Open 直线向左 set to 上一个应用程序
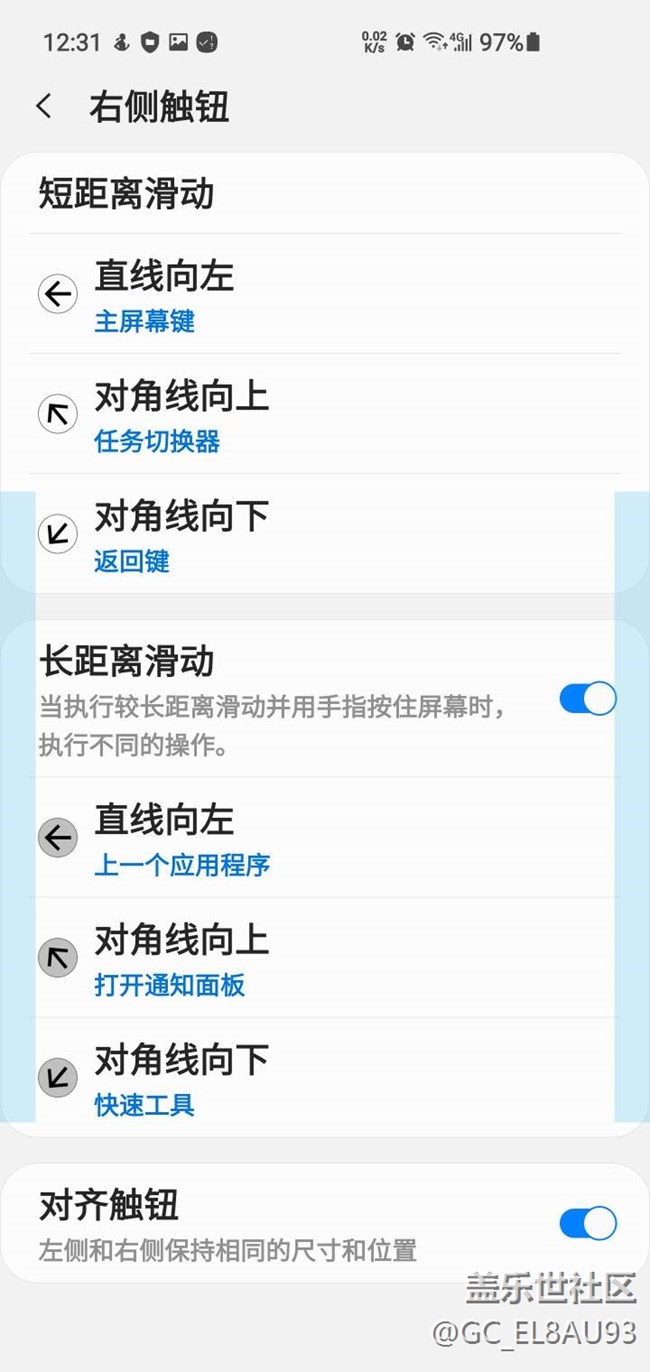The height and width of the screenshot is (1372, 650). 325,838
